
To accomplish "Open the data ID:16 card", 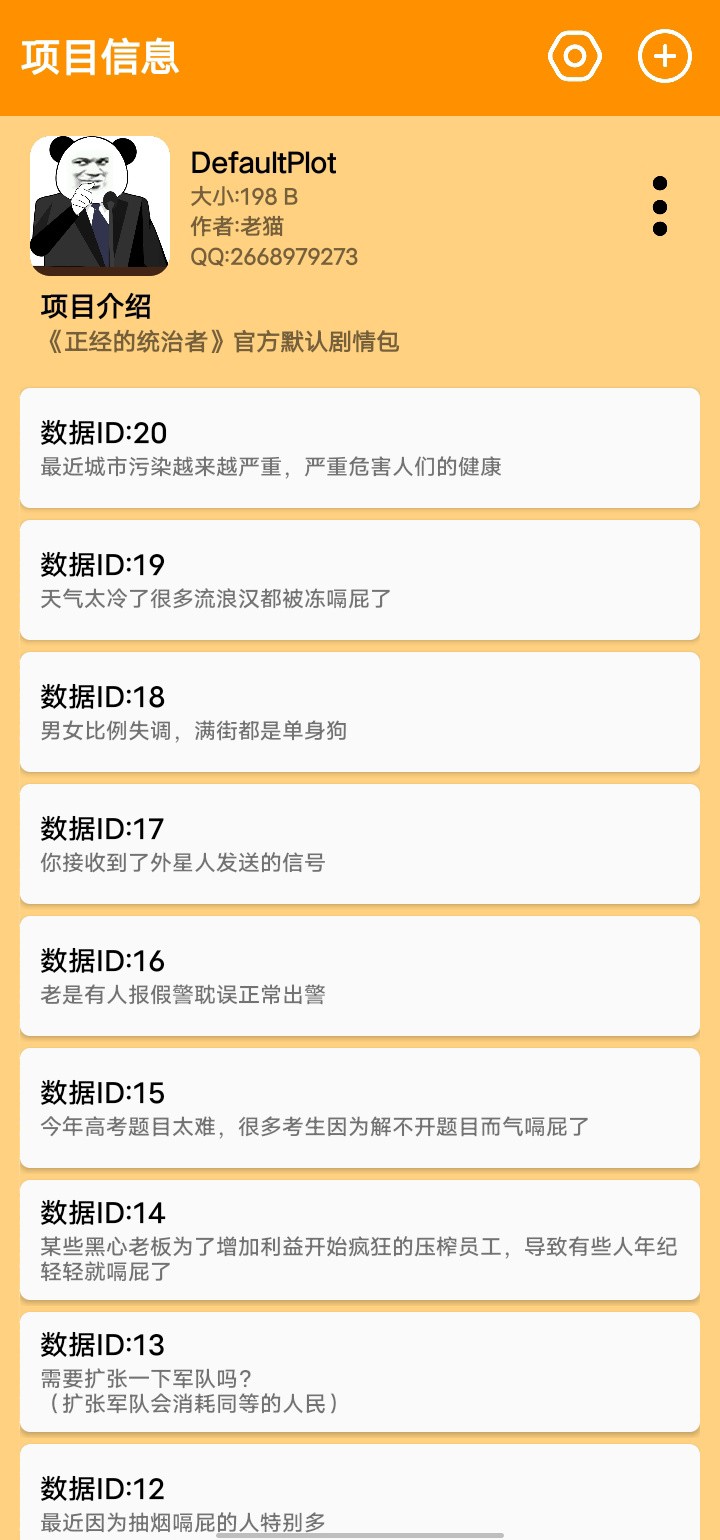I will point(360,976).
